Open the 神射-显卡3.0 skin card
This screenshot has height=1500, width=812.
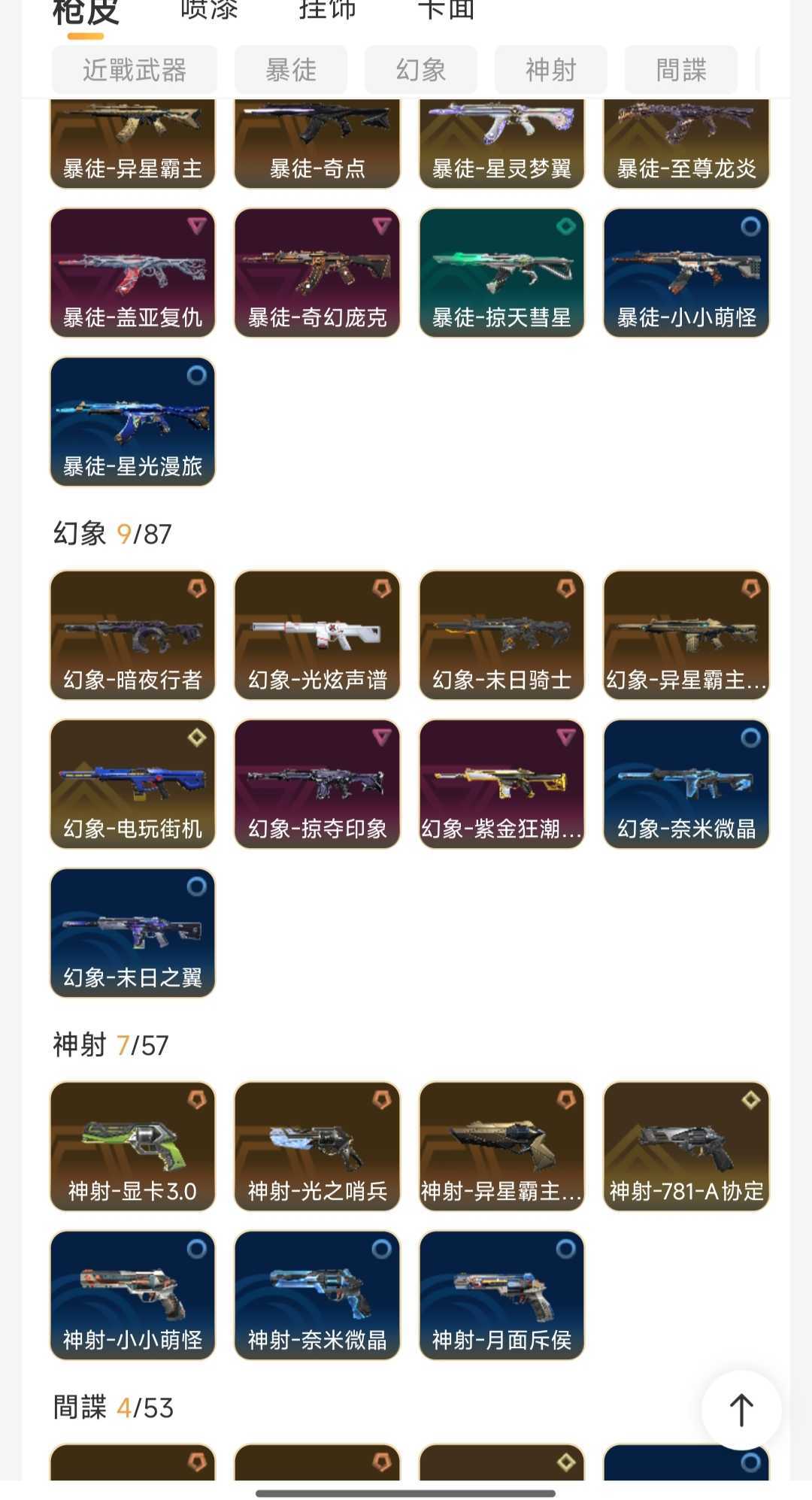[x=133, y=1147]
